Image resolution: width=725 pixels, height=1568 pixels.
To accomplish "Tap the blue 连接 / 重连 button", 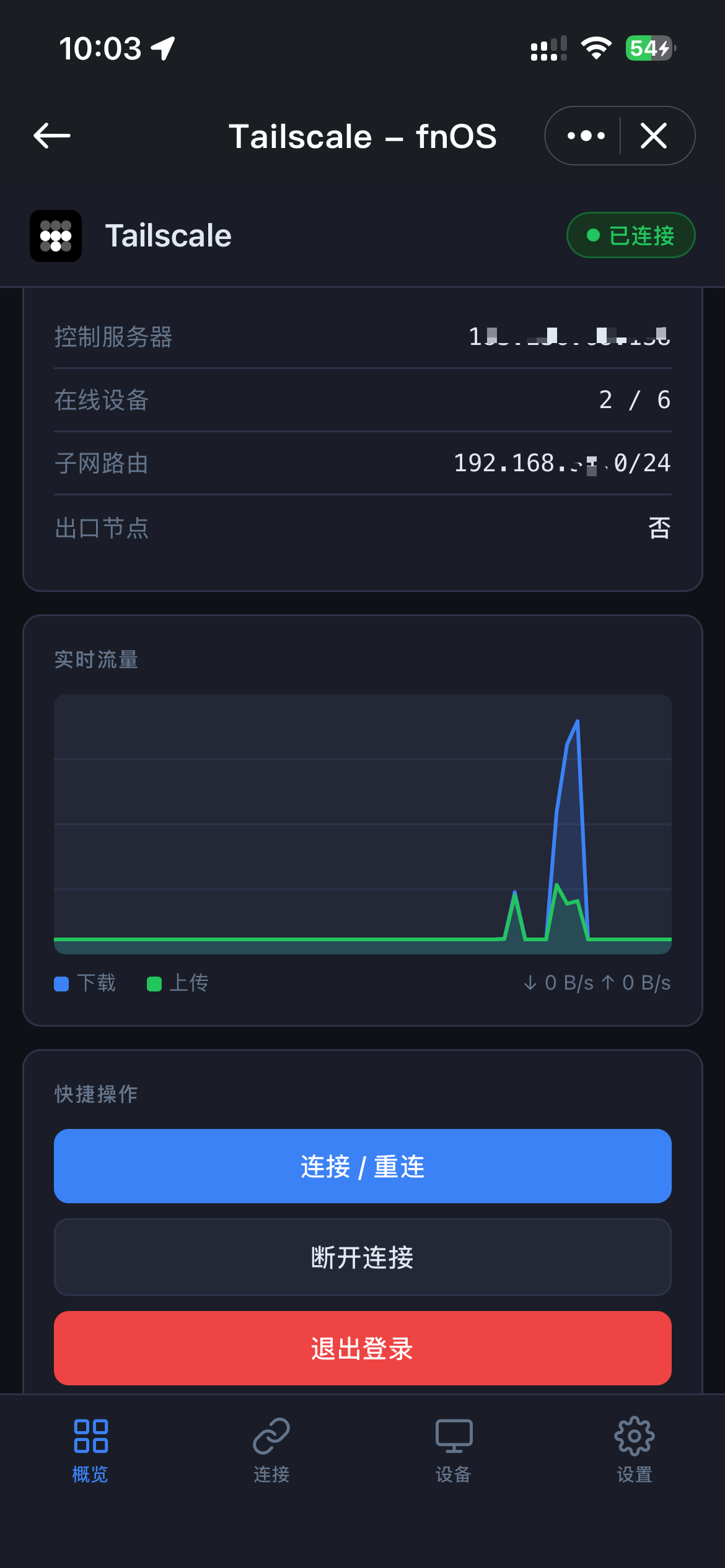I will [x=362, y=1166].
